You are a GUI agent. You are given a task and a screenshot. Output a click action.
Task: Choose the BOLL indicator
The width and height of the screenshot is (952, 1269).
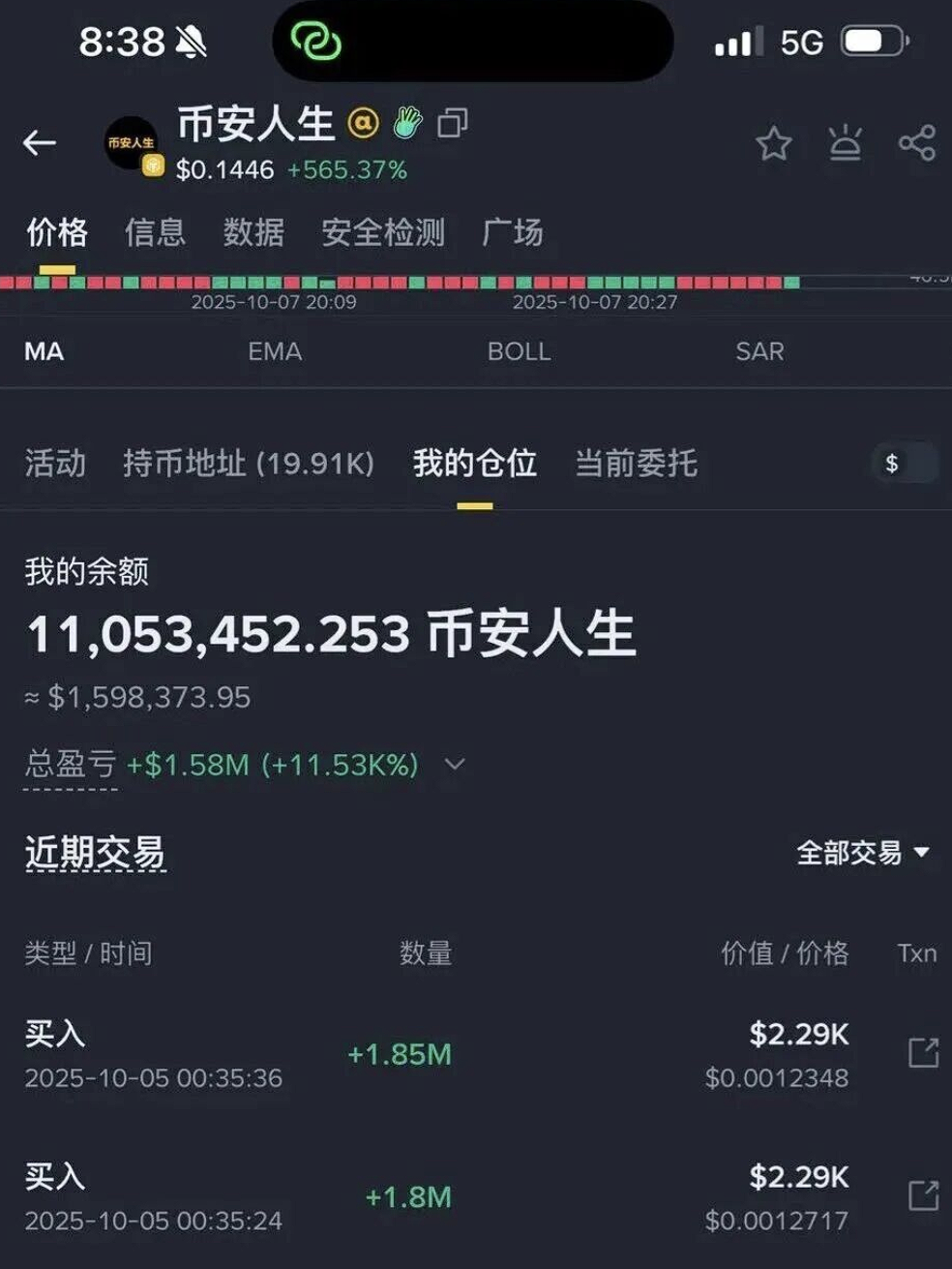tap(519, 351)
